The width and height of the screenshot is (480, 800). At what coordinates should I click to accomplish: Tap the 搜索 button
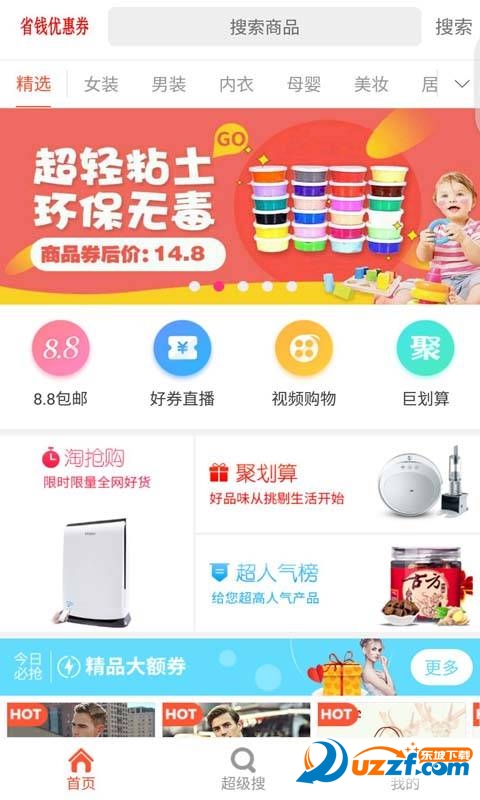click(453, 27)
